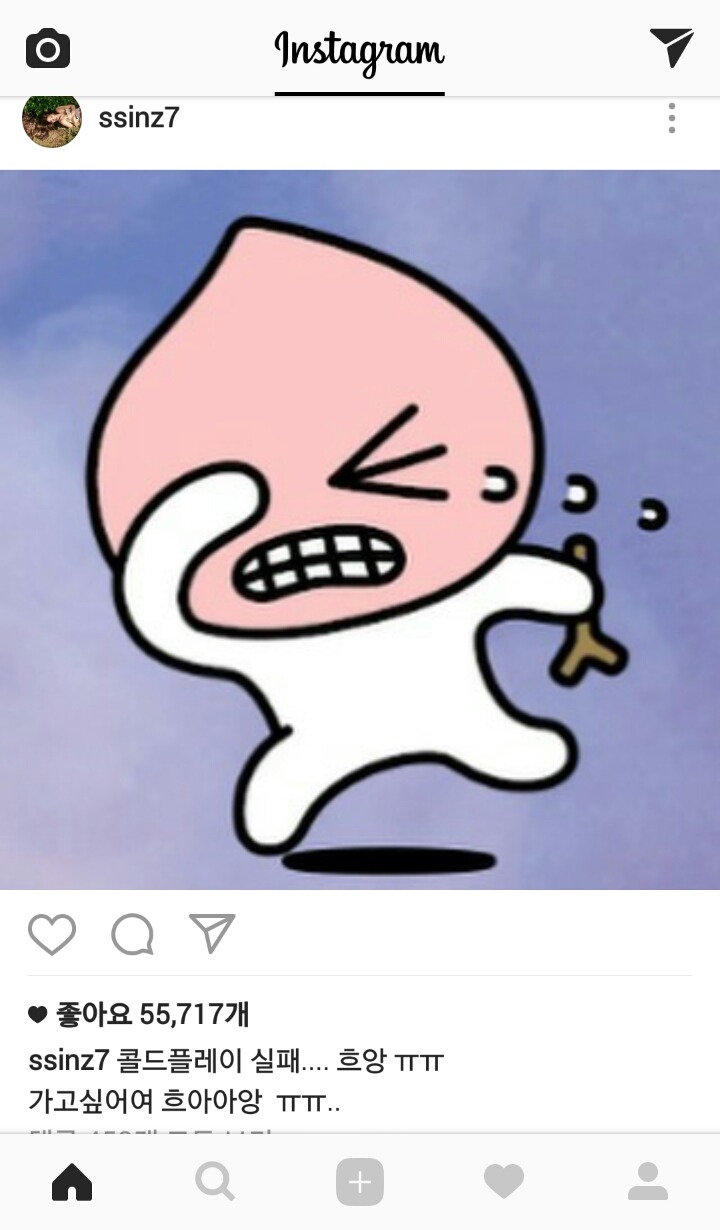The image size is (720, 1230).
Task: Open the peach character post image
Action: coord(360,530)
